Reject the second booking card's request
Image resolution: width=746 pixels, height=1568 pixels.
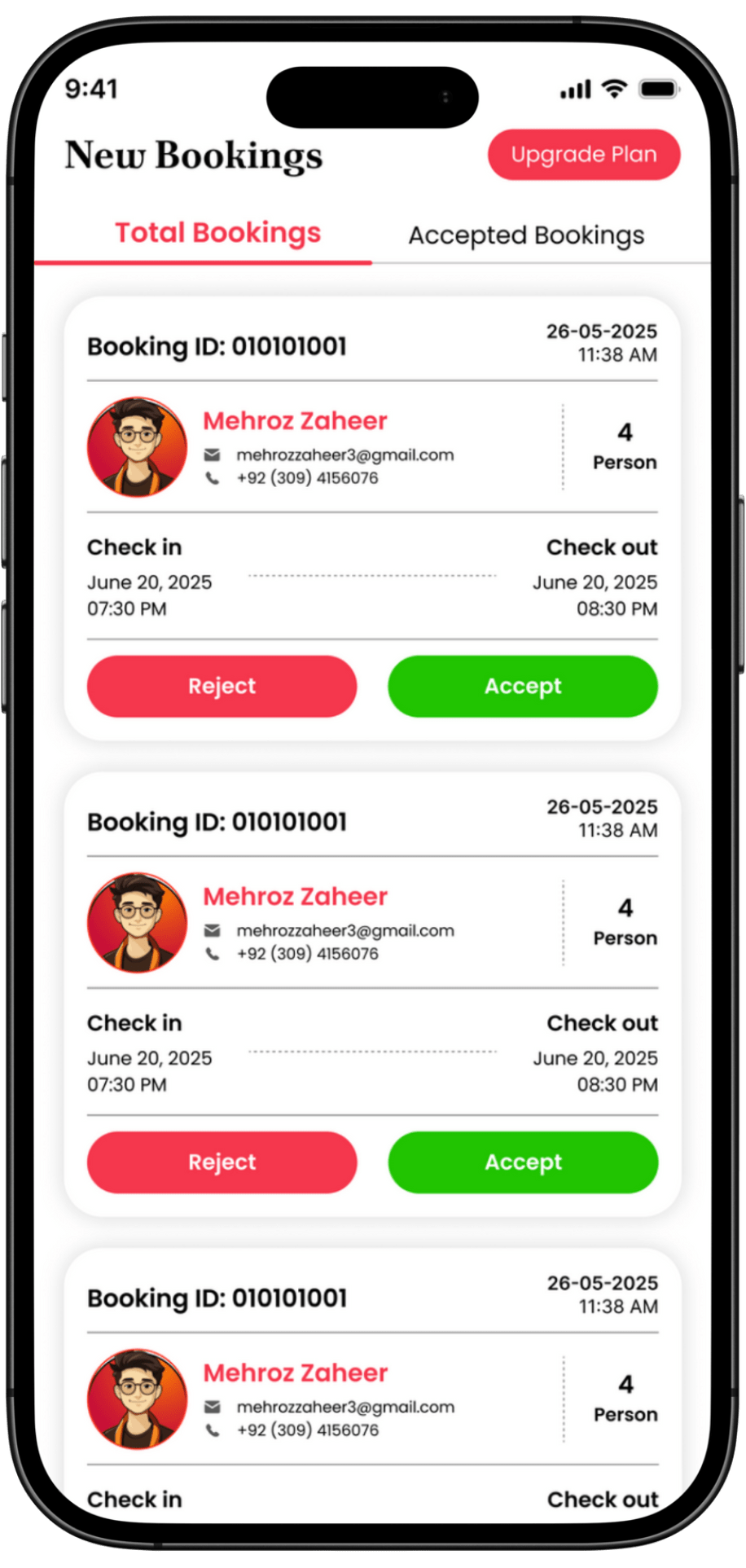(x=222, y=1162)
